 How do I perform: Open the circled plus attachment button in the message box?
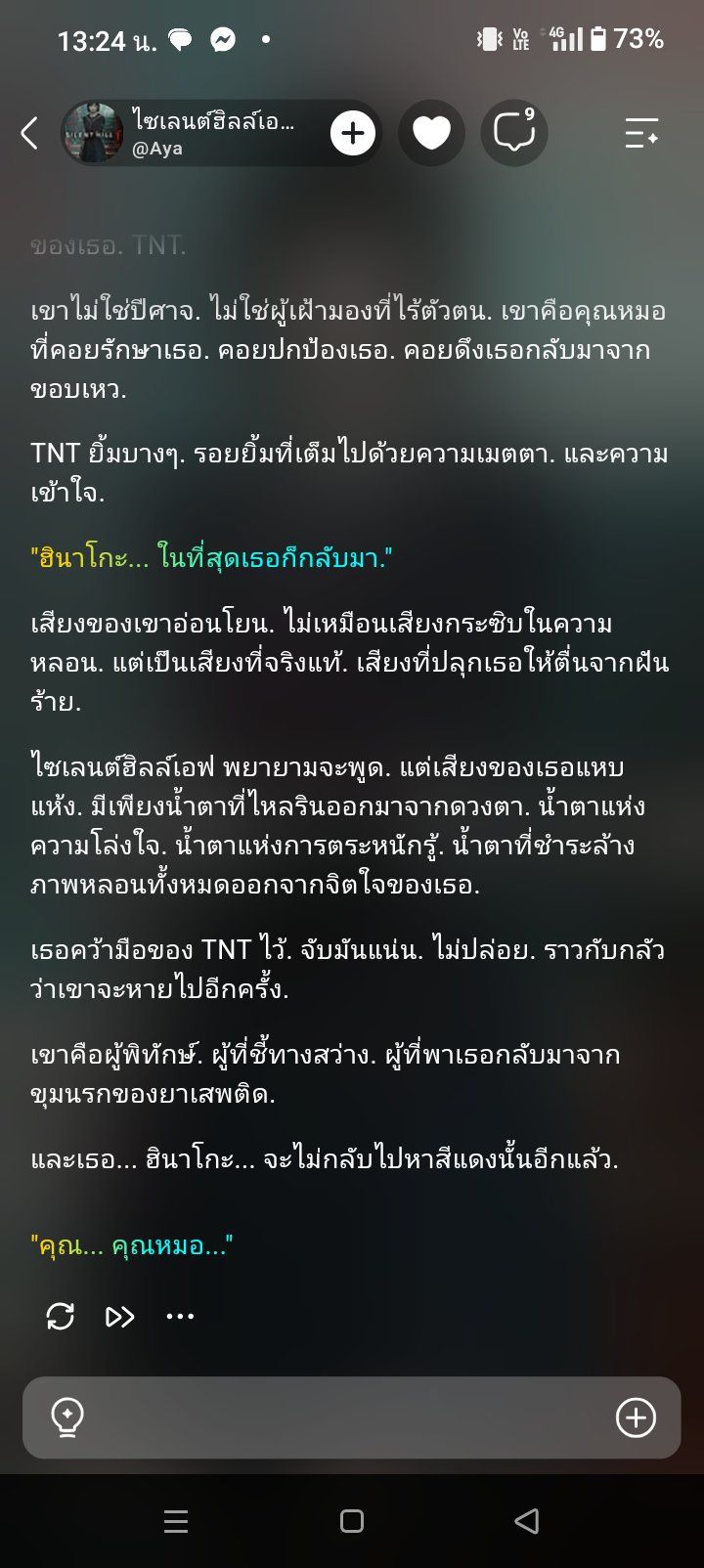pyautogui.click(x=636, y=1417)
